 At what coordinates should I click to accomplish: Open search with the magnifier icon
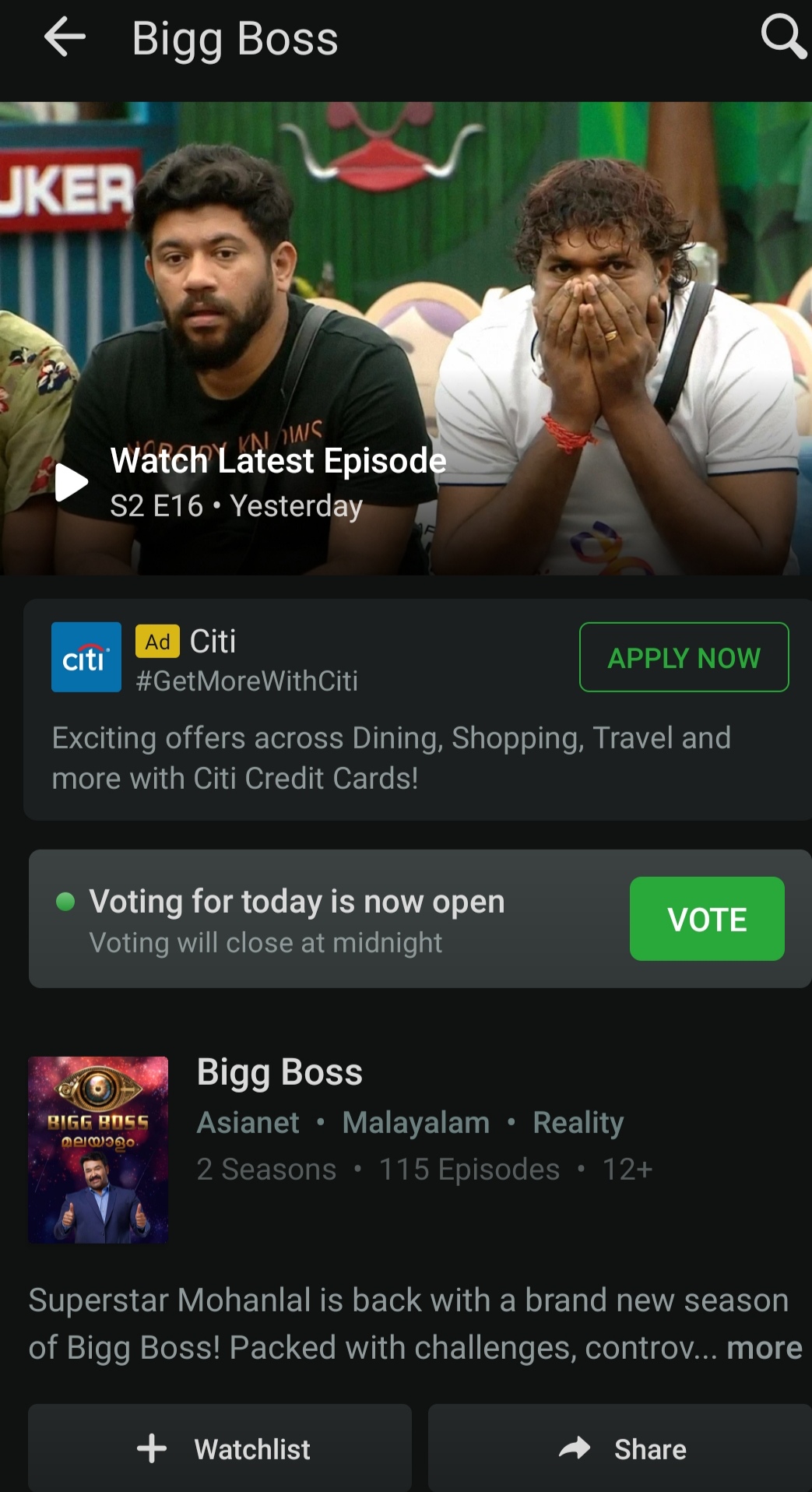tap(782, 37)
